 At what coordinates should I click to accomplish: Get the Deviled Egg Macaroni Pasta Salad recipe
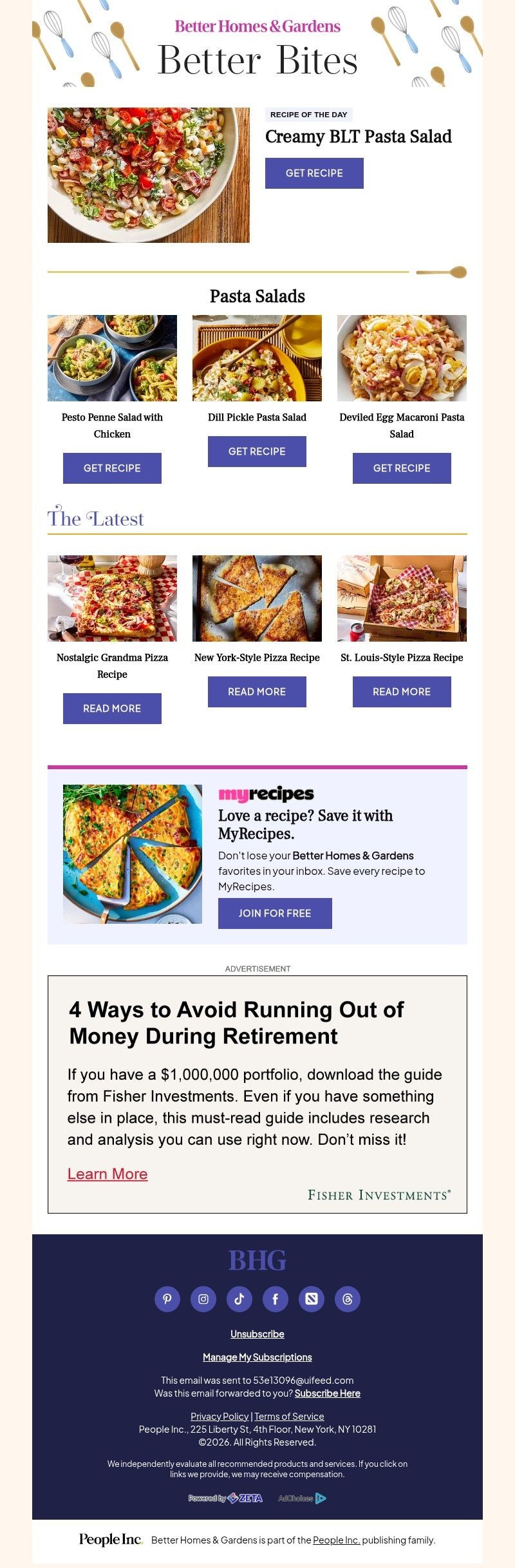402,468
